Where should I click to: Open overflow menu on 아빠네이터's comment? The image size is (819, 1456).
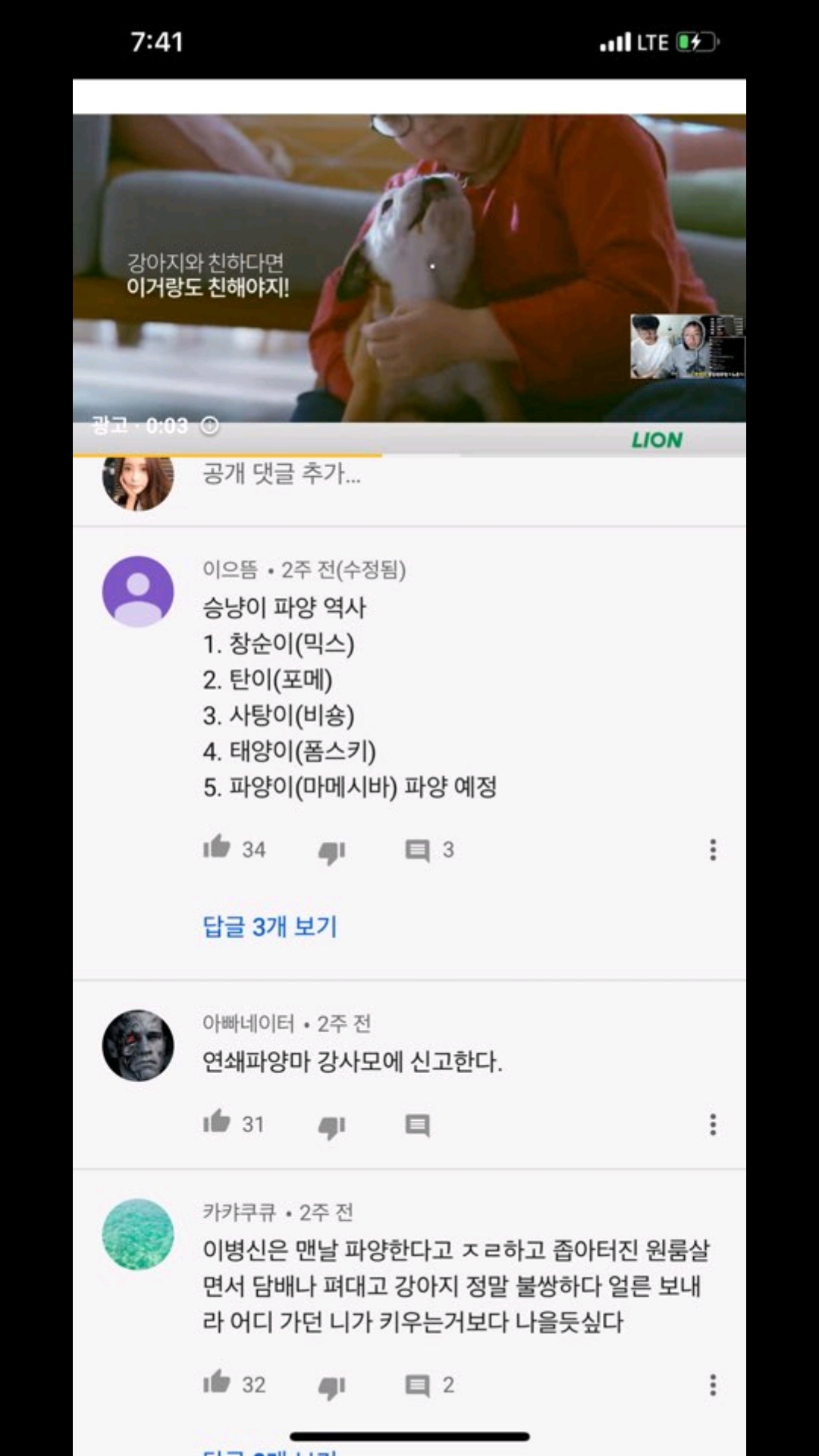[712, 1125]
